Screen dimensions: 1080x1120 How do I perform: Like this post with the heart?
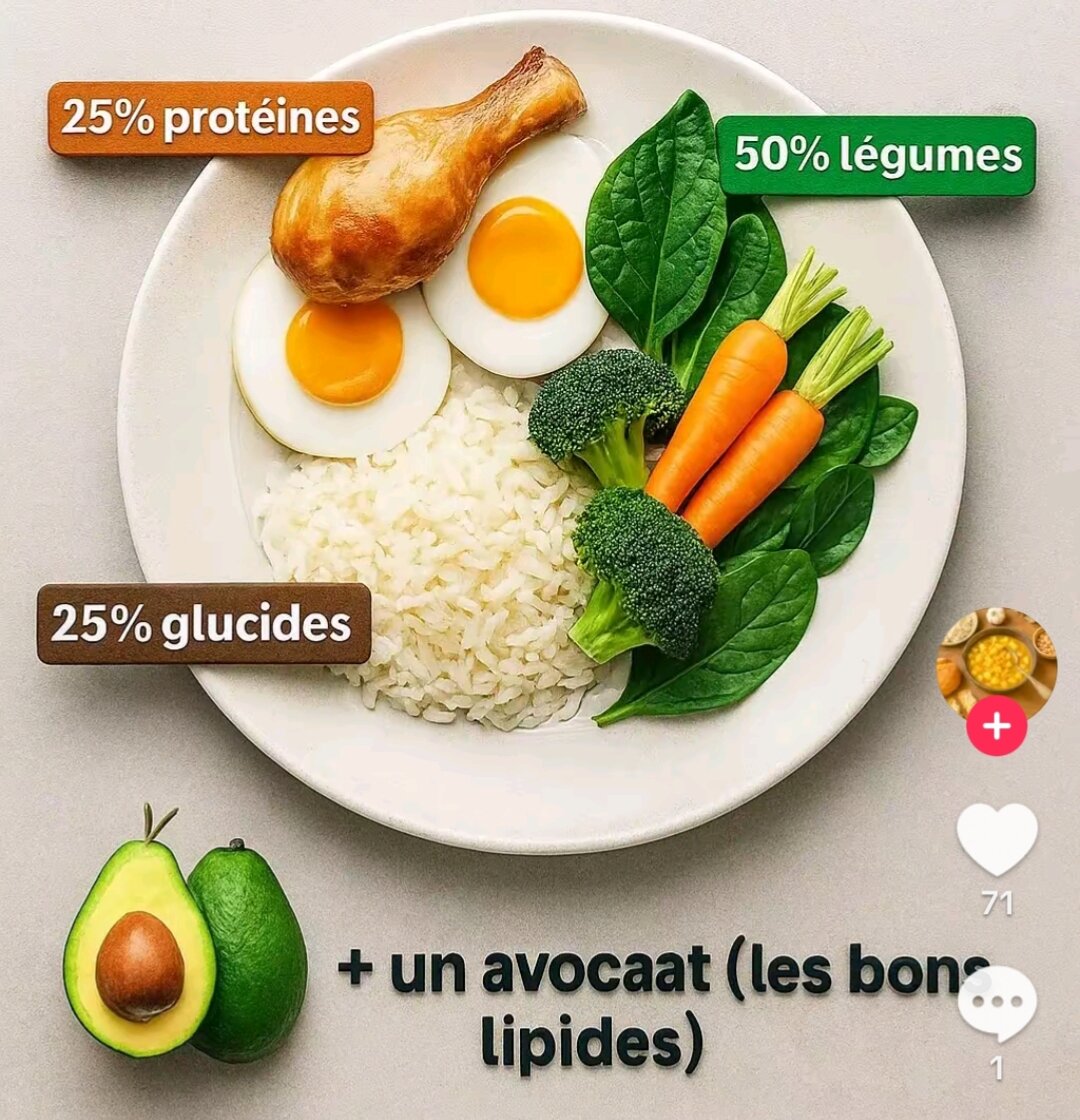[996, 840]
